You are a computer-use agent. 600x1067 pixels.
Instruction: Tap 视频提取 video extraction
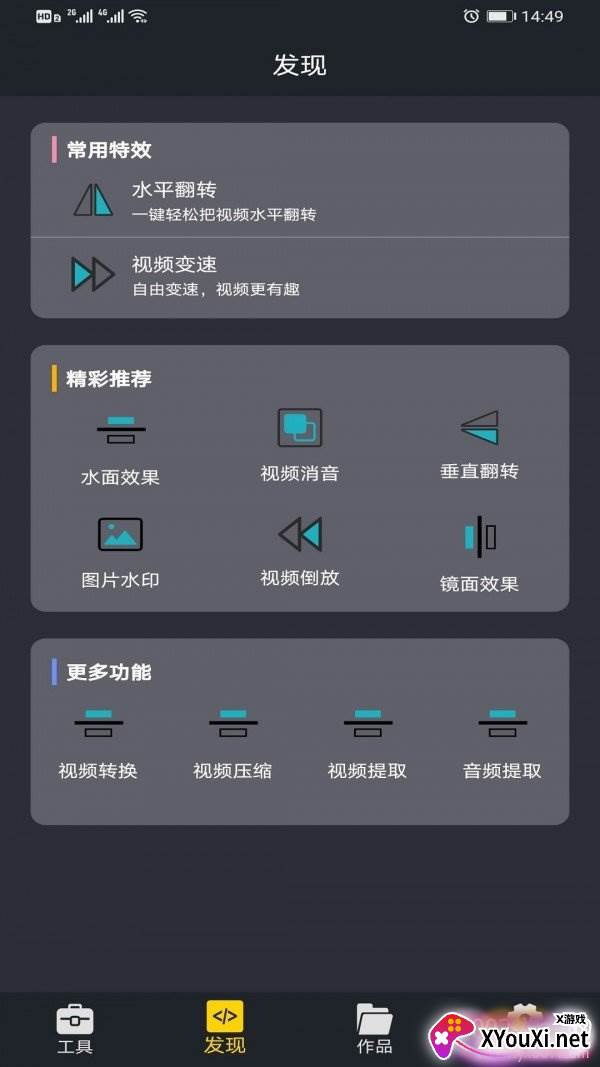pos(367,744)
